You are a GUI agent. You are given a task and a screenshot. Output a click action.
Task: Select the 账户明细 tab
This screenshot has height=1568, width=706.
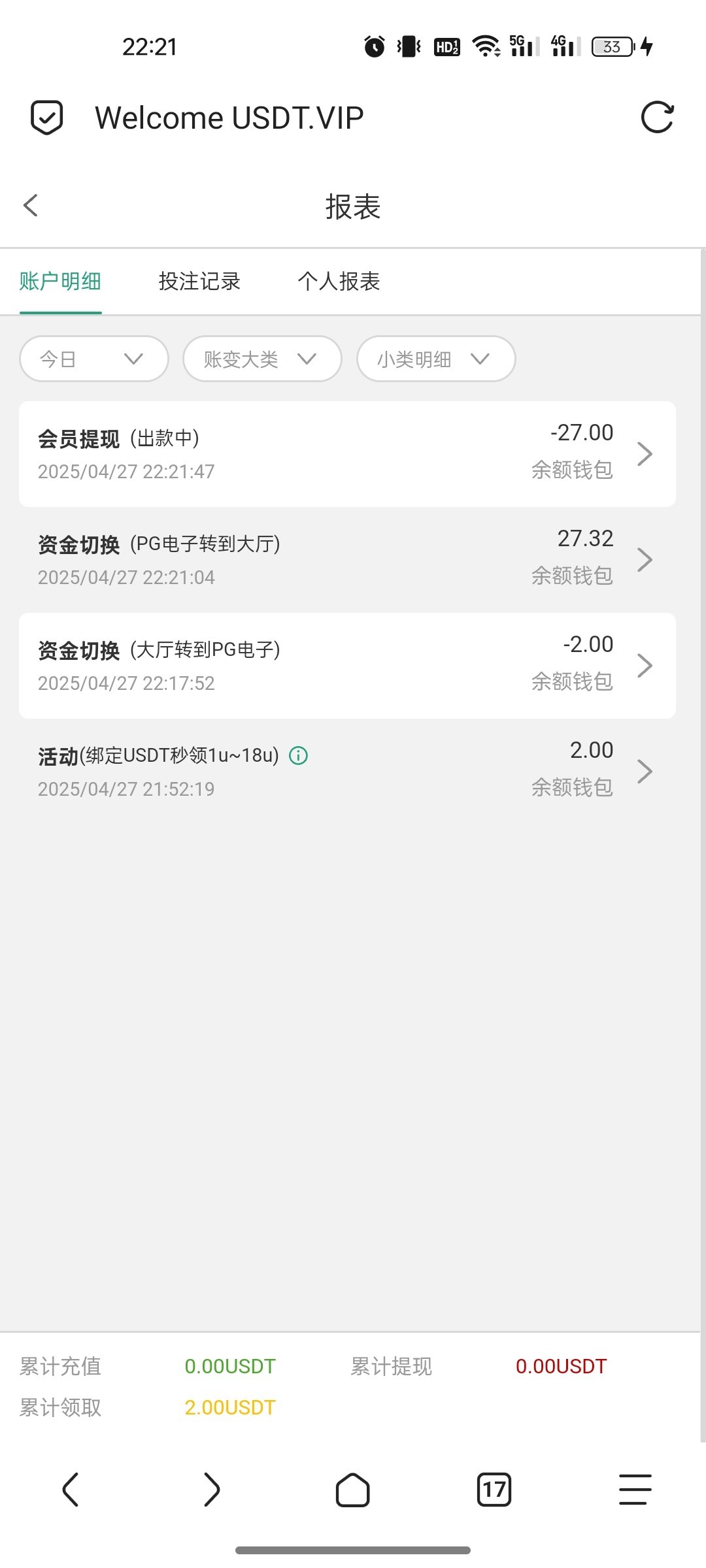point(60,282)
